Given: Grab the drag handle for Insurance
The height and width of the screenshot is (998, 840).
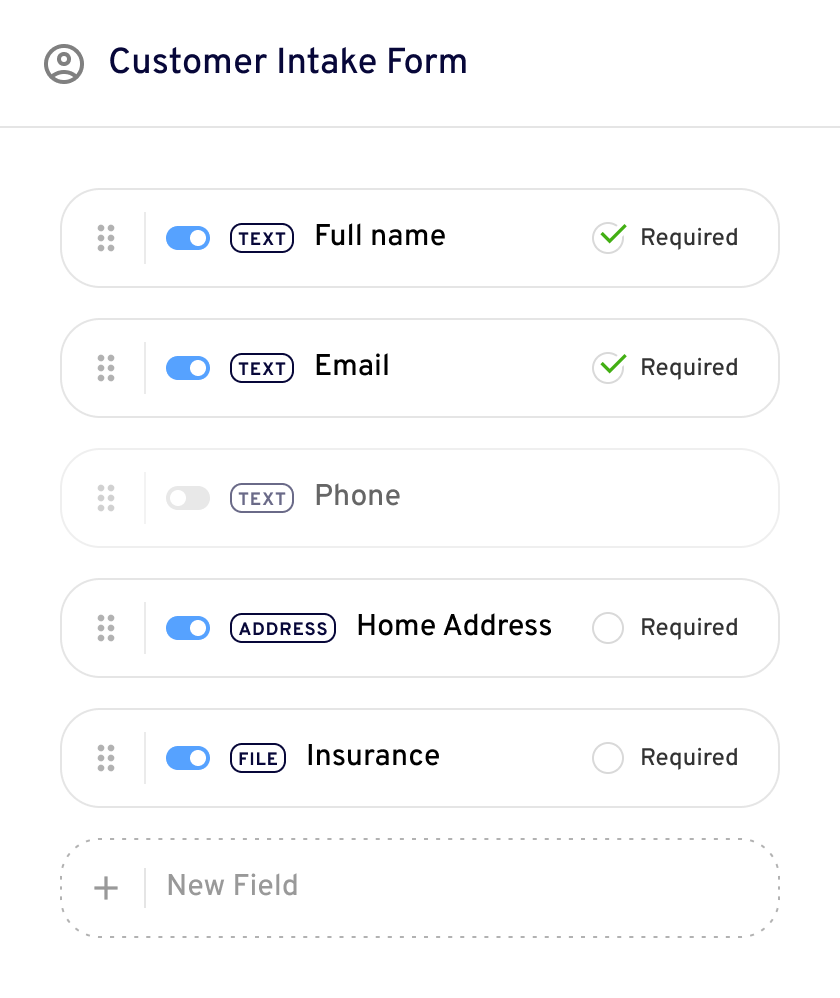Looking at the screenshot, I should pyautogui.click(x=106, y=758).
